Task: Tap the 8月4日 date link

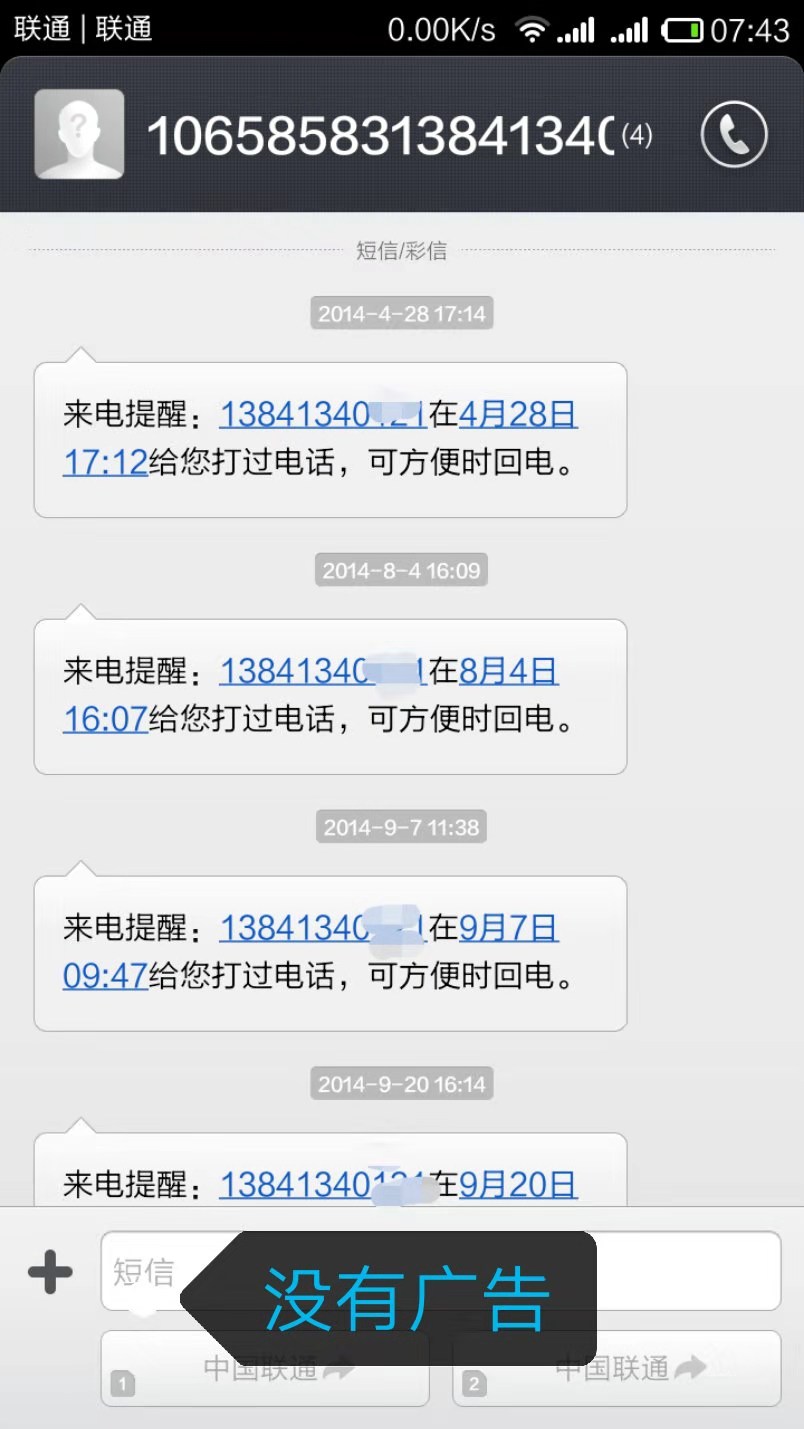Action: point(507,671)
